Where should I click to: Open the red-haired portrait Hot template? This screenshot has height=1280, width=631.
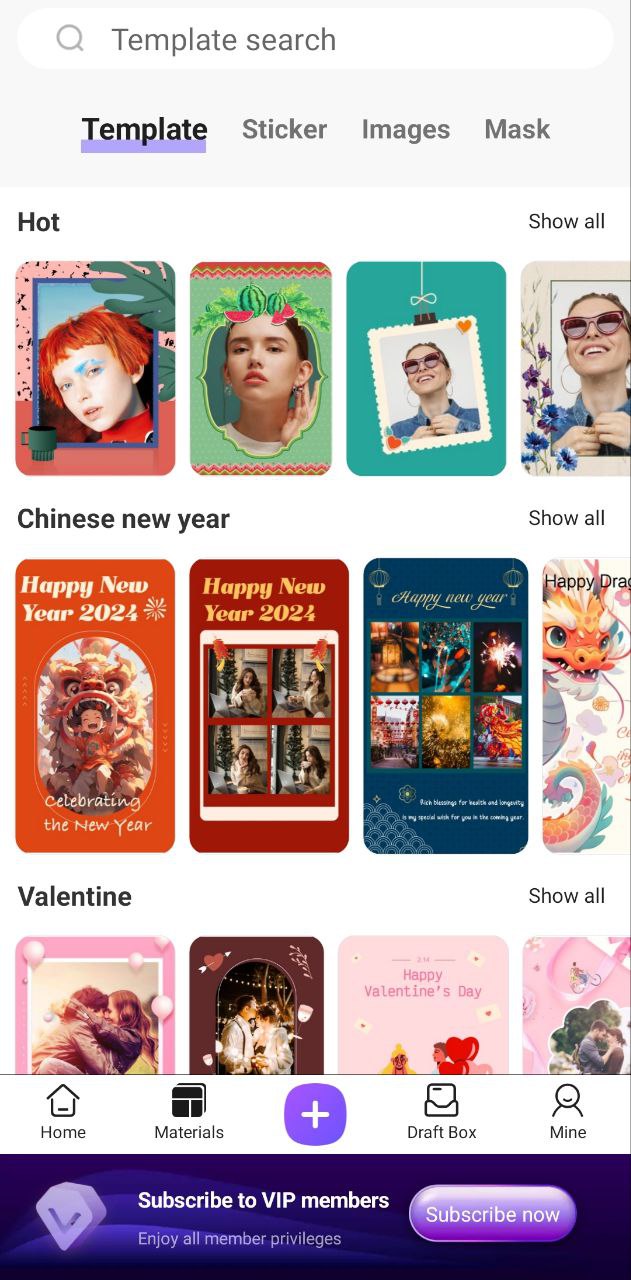[x=96, y=368]
